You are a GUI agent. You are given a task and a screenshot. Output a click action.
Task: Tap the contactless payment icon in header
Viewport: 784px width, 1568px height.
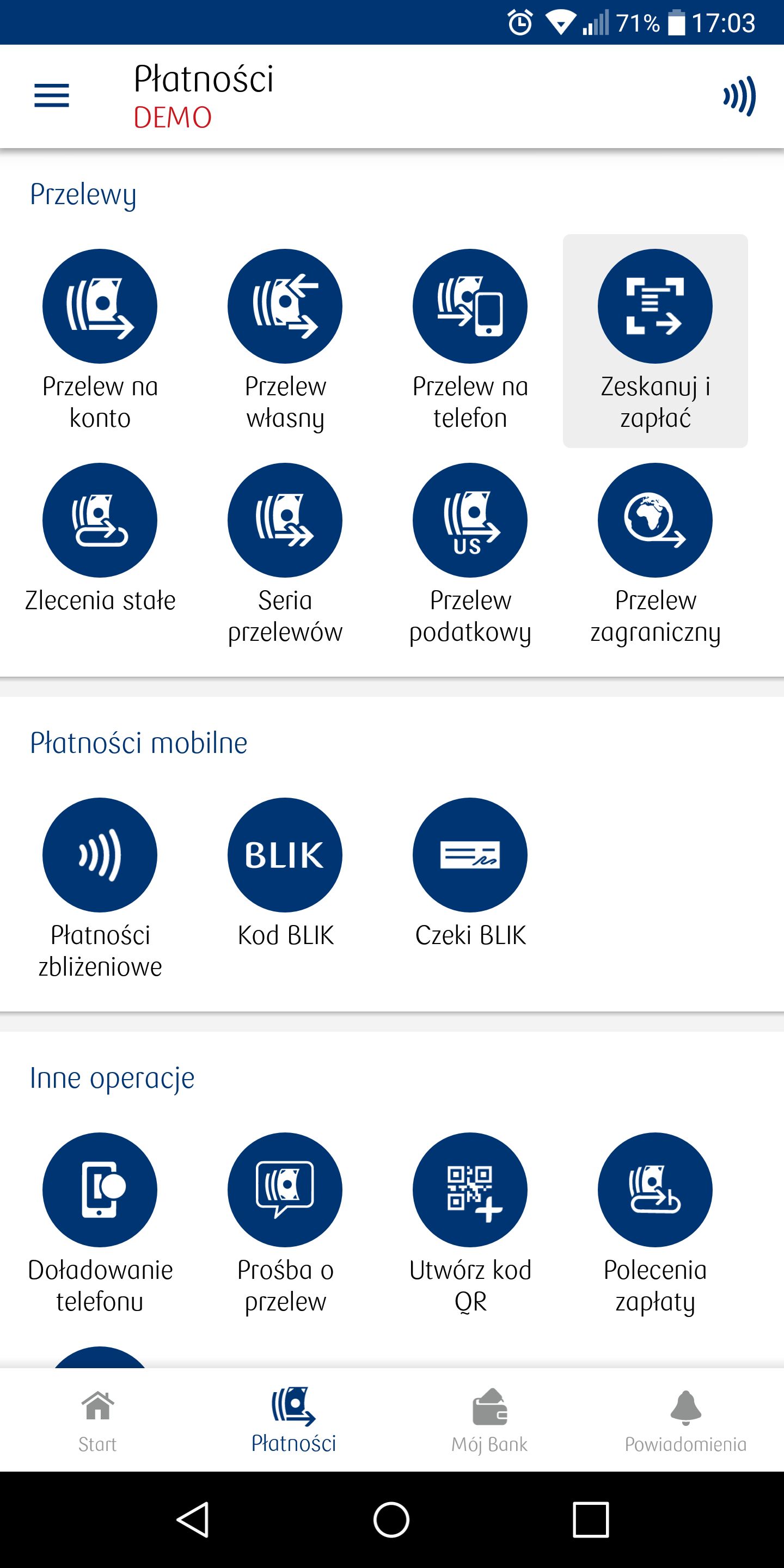pyautogui.click(x=739, y=96)
